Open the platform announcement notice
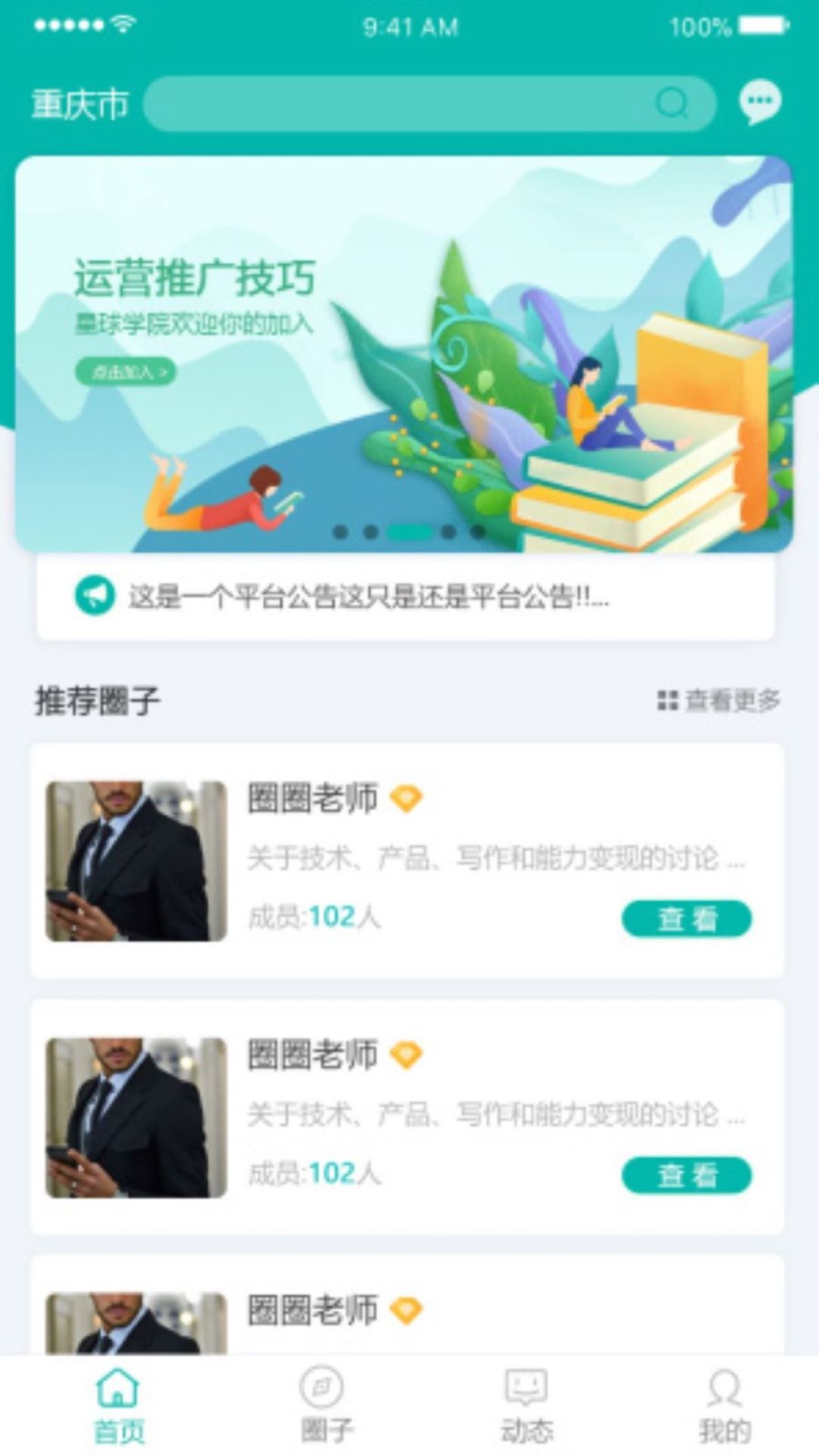Viewport: 819px width, 1456px height. pyautogui.click(x=369, y=597)
